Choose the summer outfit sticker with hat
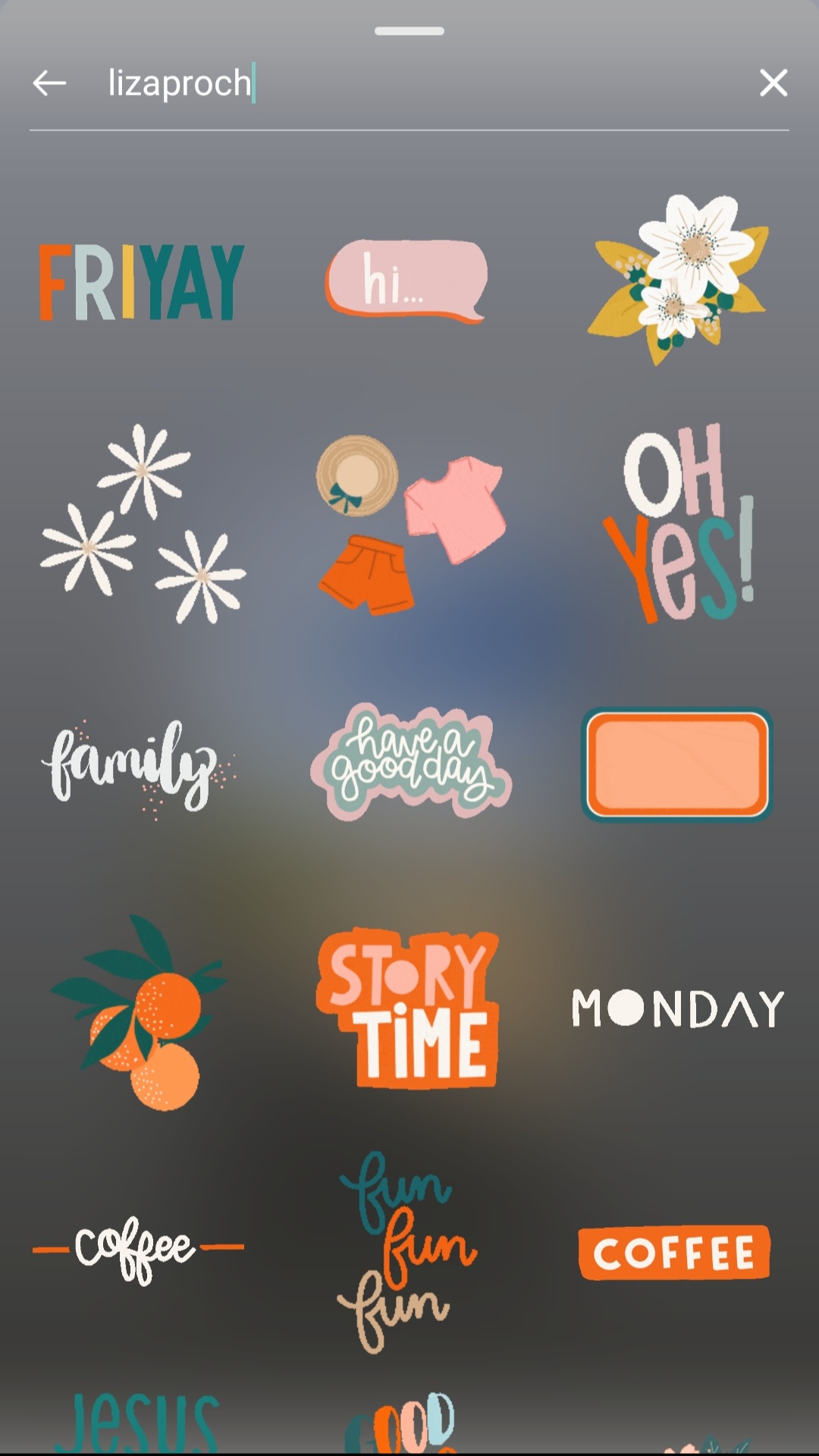The image size is (819, 1456). point(409,523)
